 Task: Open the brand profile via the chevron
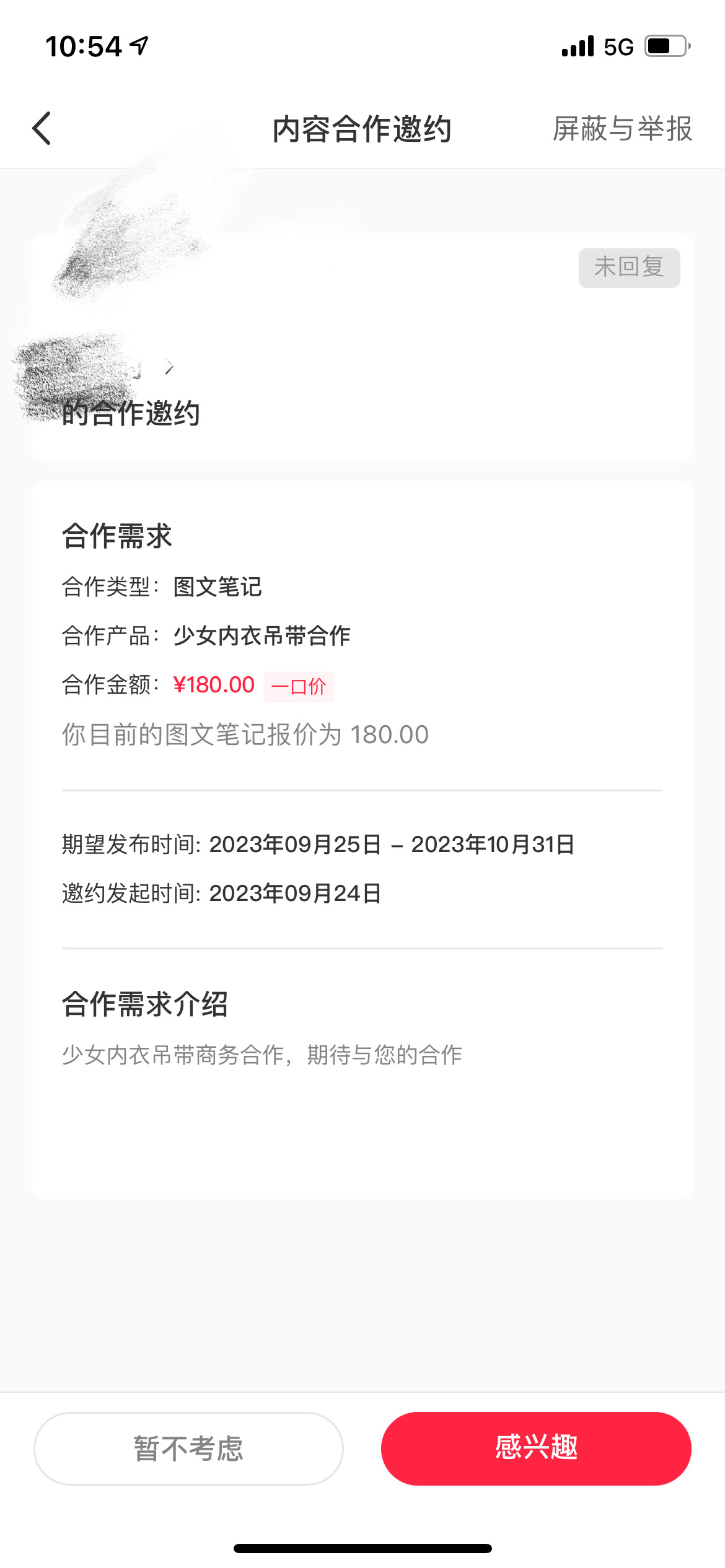coord(169,368)
